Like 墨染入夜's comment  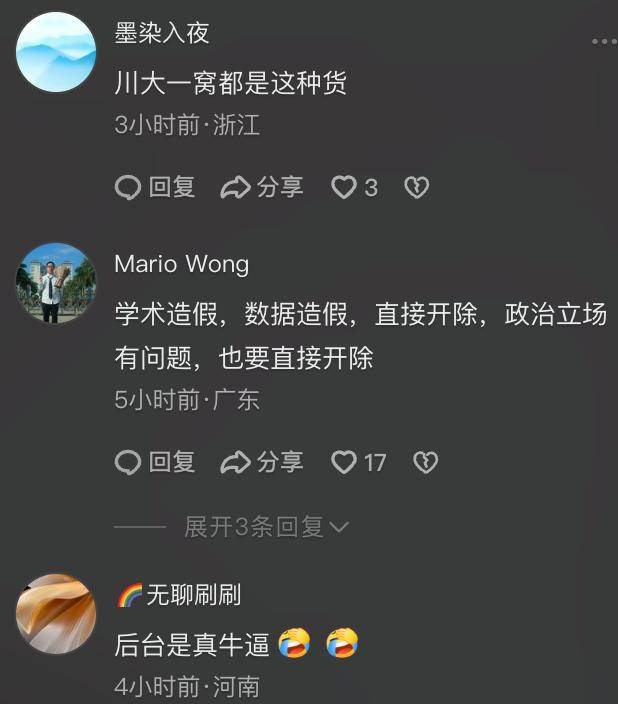[x=345, y=187]
